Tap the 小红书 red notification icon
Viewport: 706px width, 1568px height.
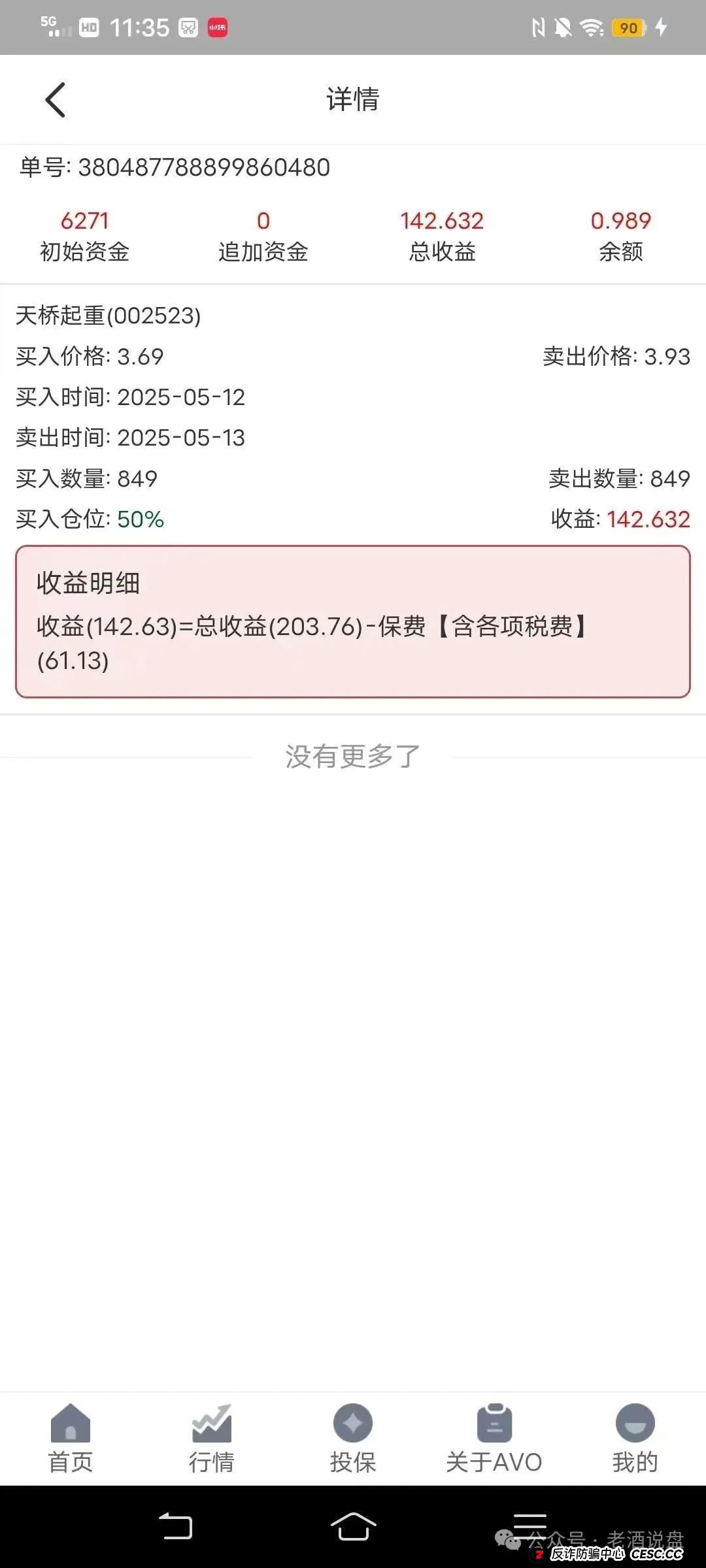pyautogui.click(x=220, y=28)
